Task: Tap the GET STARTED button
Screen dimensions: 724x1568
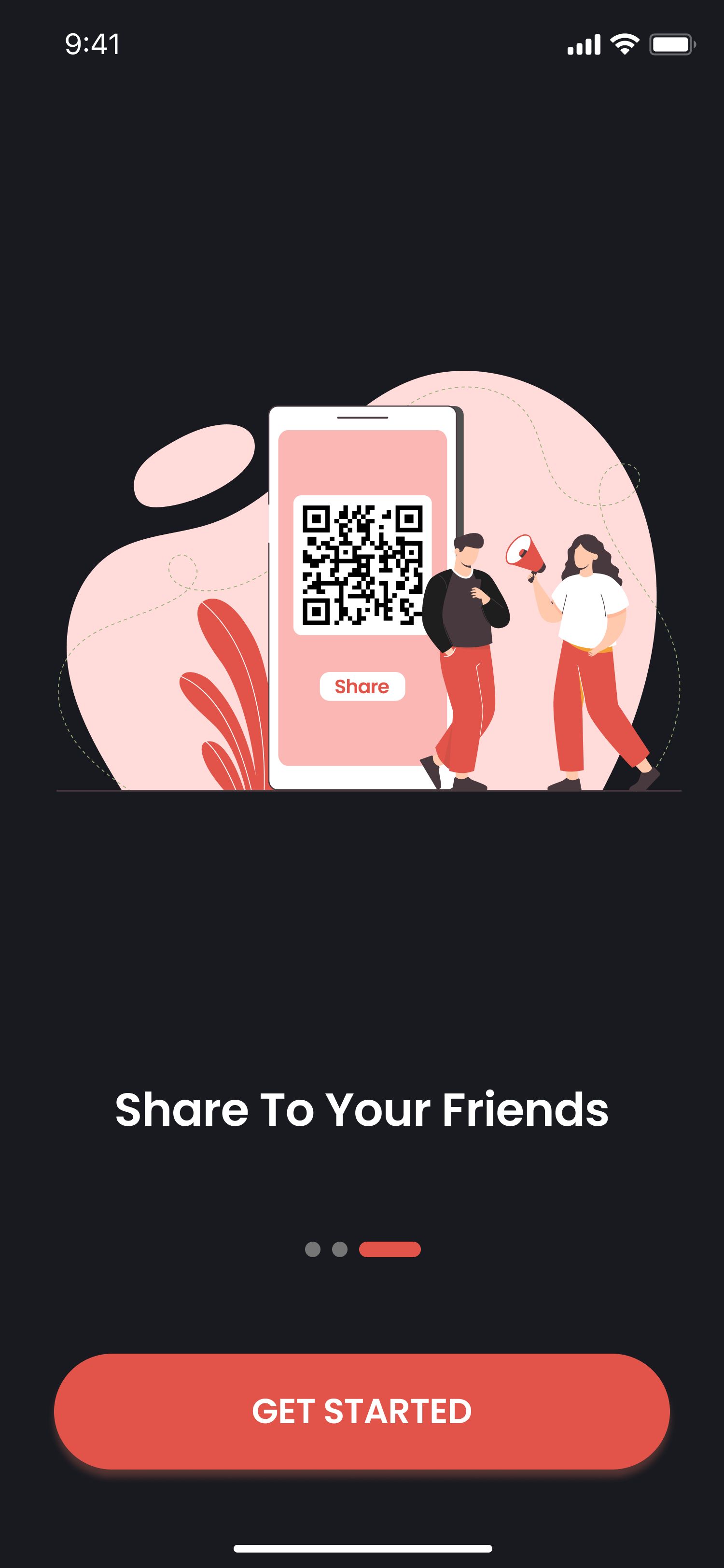Action: 362,1411
